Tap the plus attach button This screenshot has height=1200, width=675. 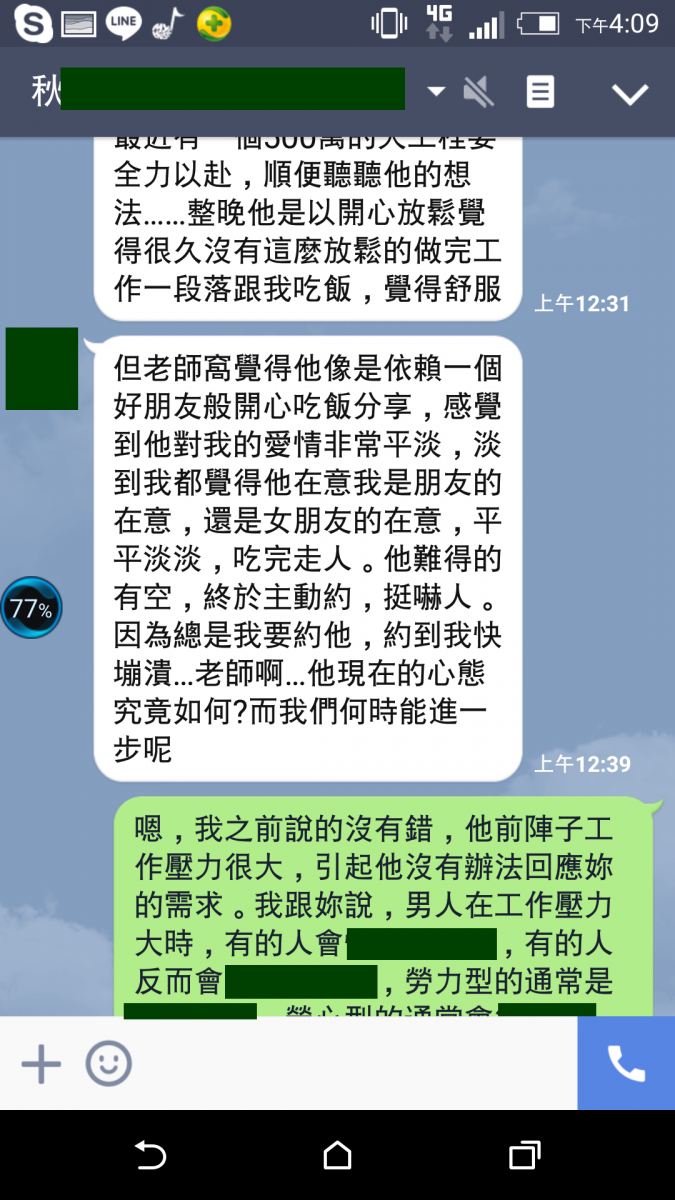(x=41, y=1065)
